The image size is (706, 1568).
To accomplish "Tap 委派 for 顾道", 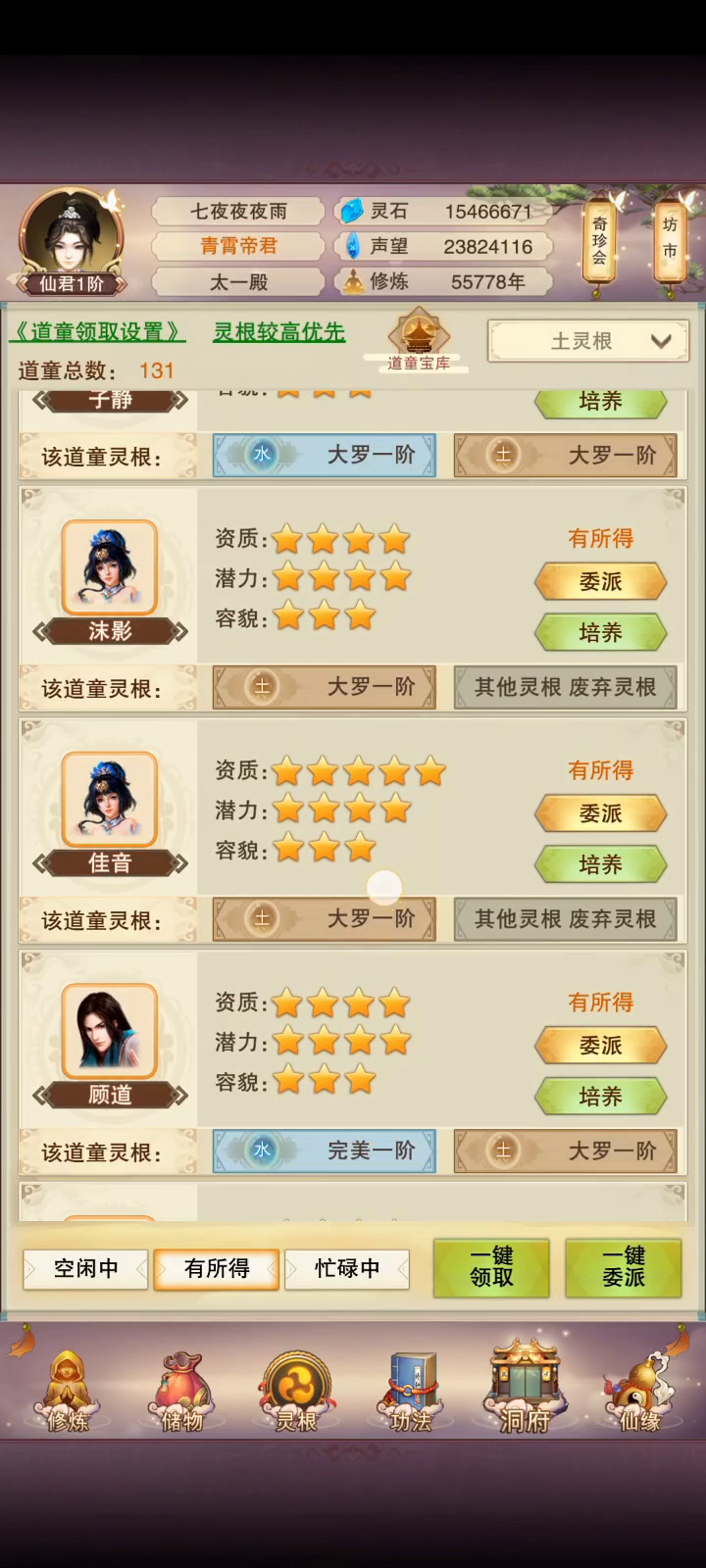I will tap(601, 1046).
